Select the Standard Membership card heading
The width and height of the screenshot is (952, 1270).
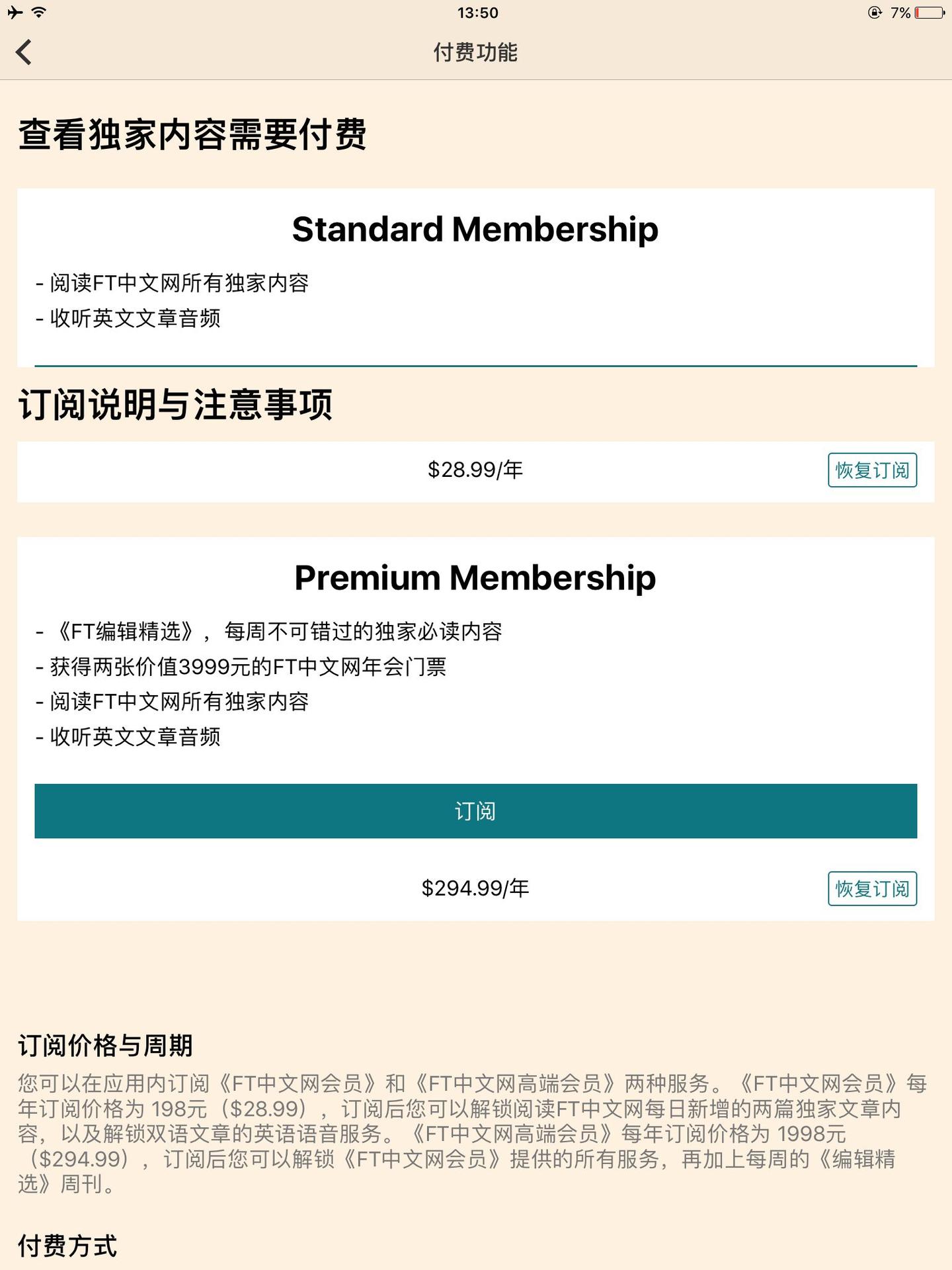(x=475, y=230)
